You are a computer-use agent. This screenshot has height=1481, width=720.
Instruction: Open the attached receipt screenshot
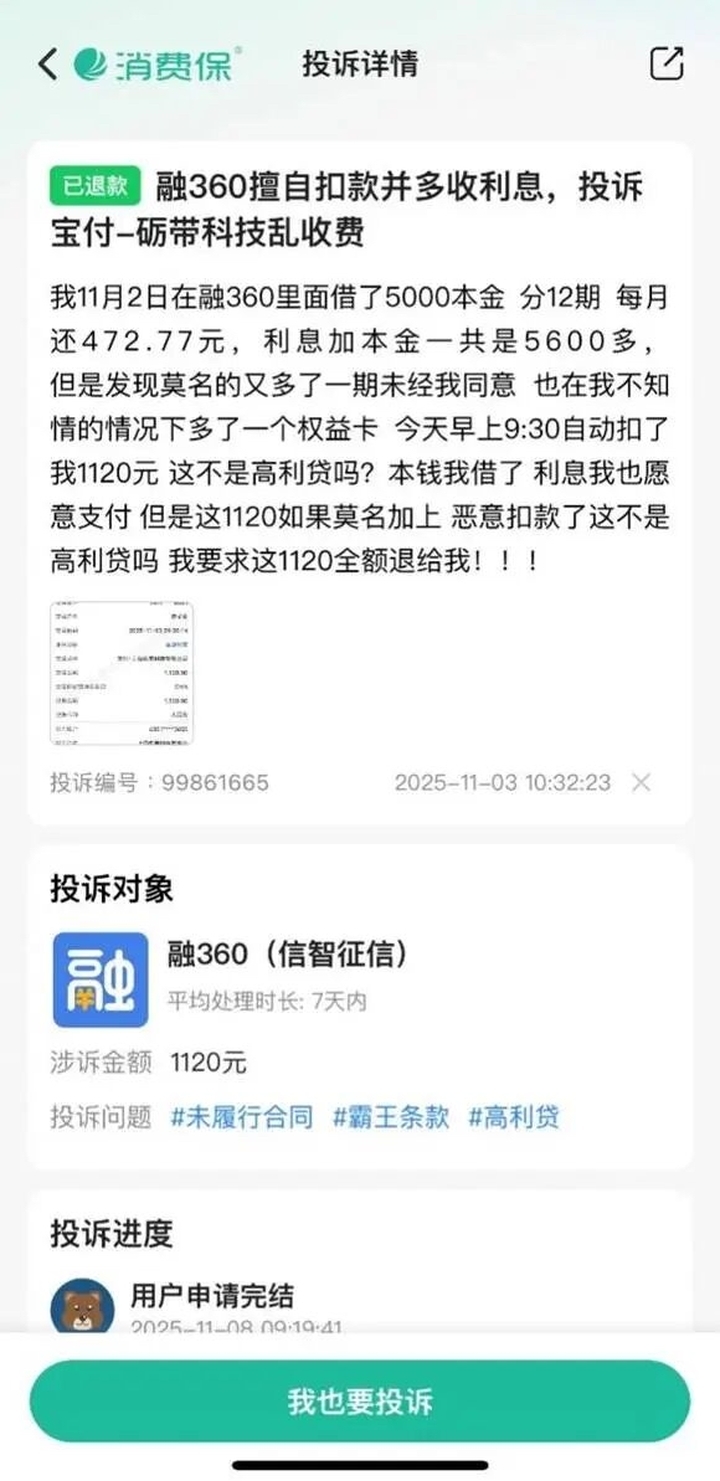click(x=122, y=673)
